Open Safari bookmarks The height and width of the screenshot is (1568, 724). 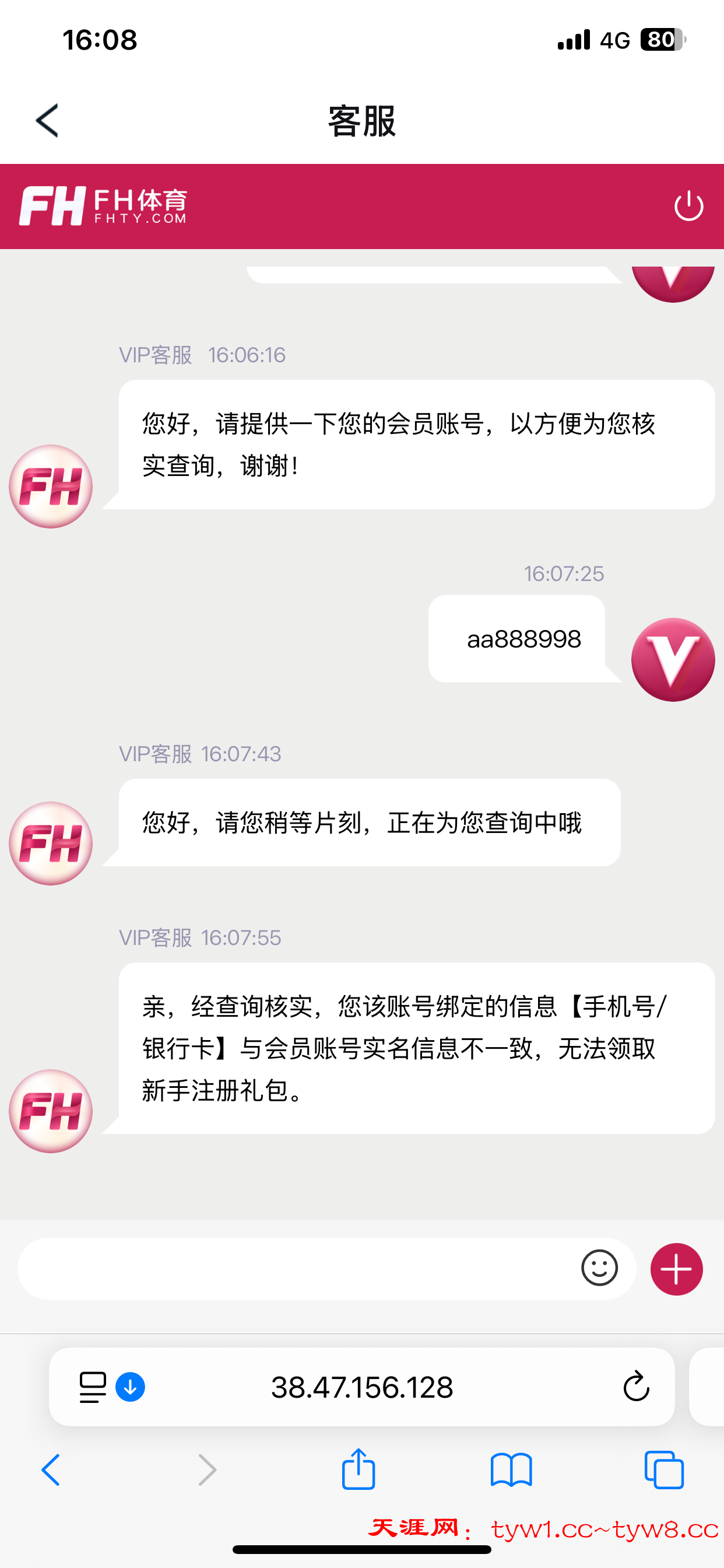tap(511, 1470)
